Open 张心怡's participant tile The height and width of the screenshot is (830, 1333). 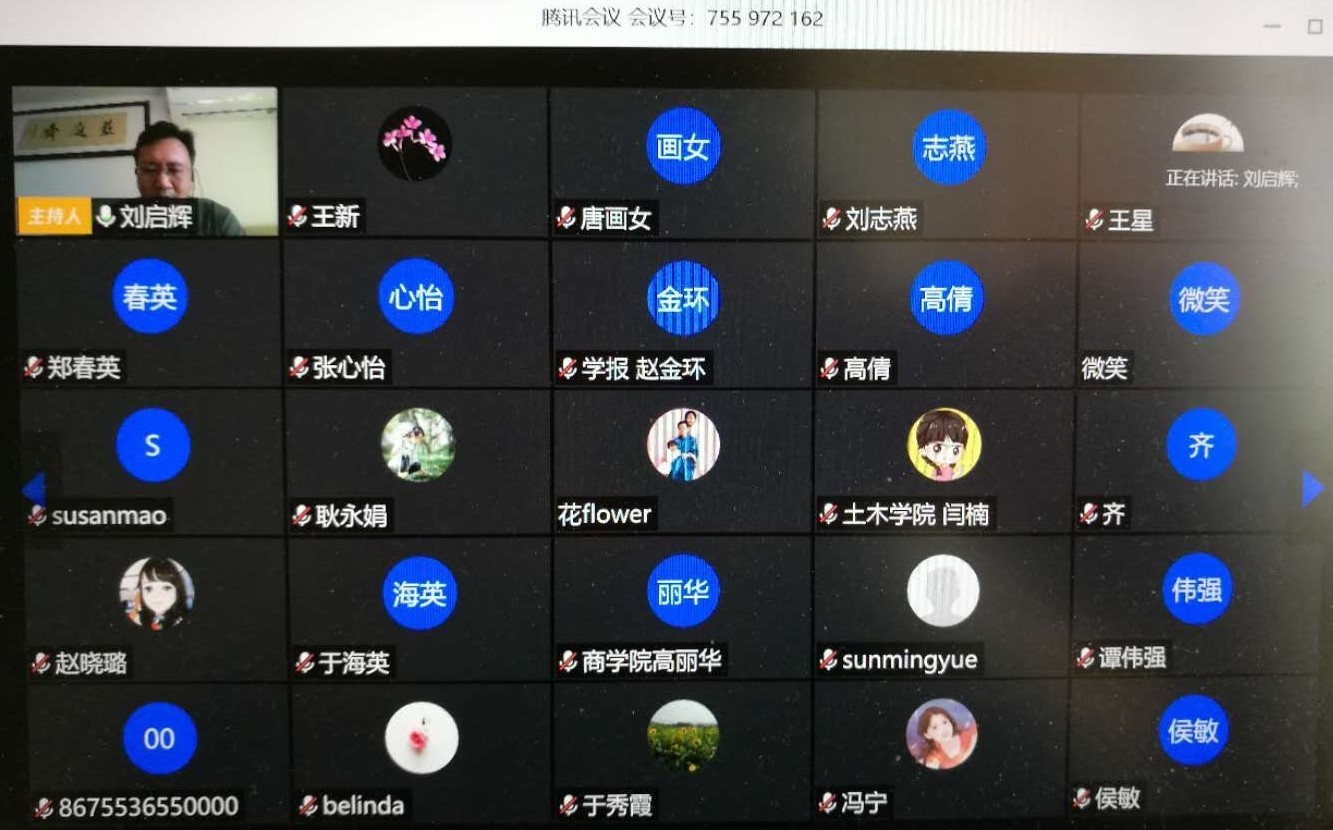click(415, 312)
